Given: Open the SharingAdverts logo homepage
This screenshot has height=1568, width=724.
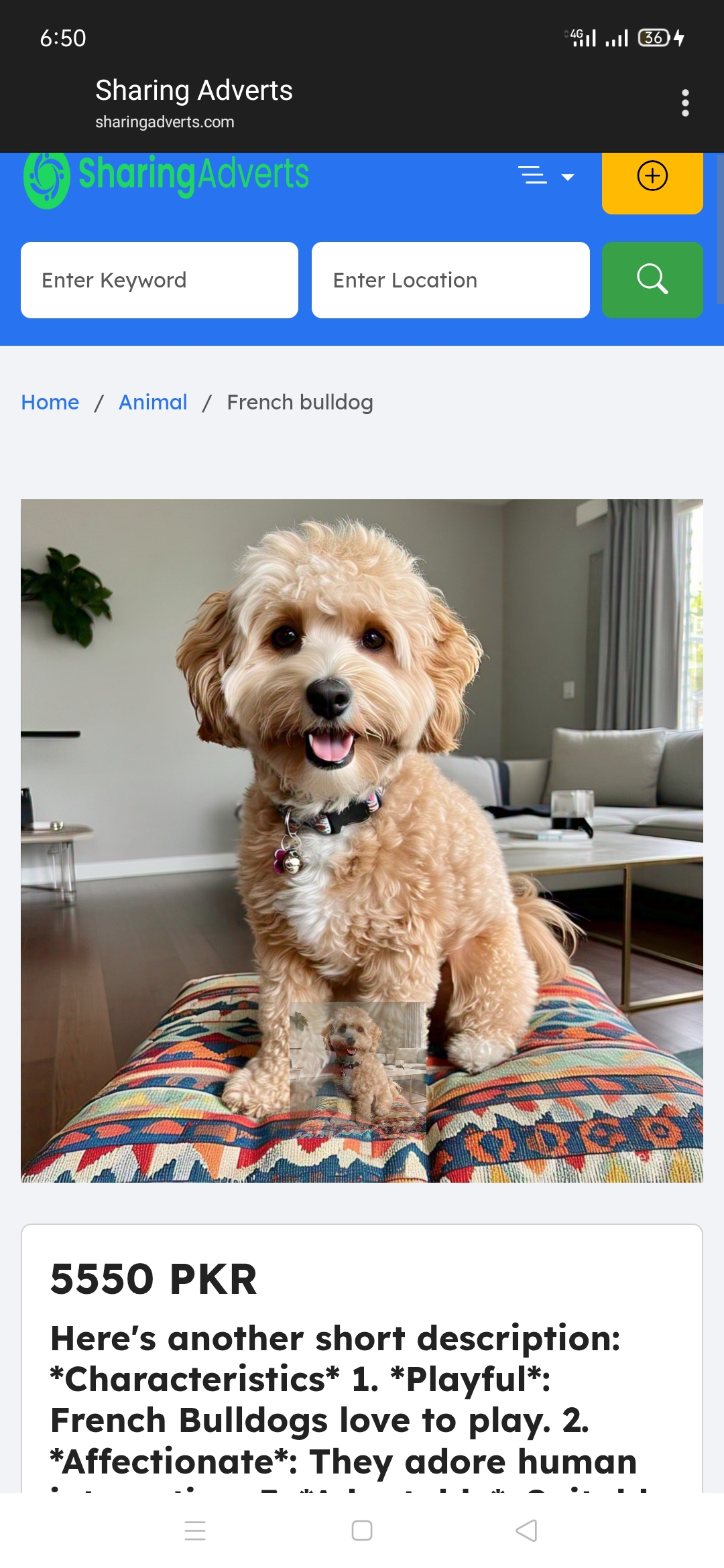Looking at the screenshot, I should click(166, 177).
